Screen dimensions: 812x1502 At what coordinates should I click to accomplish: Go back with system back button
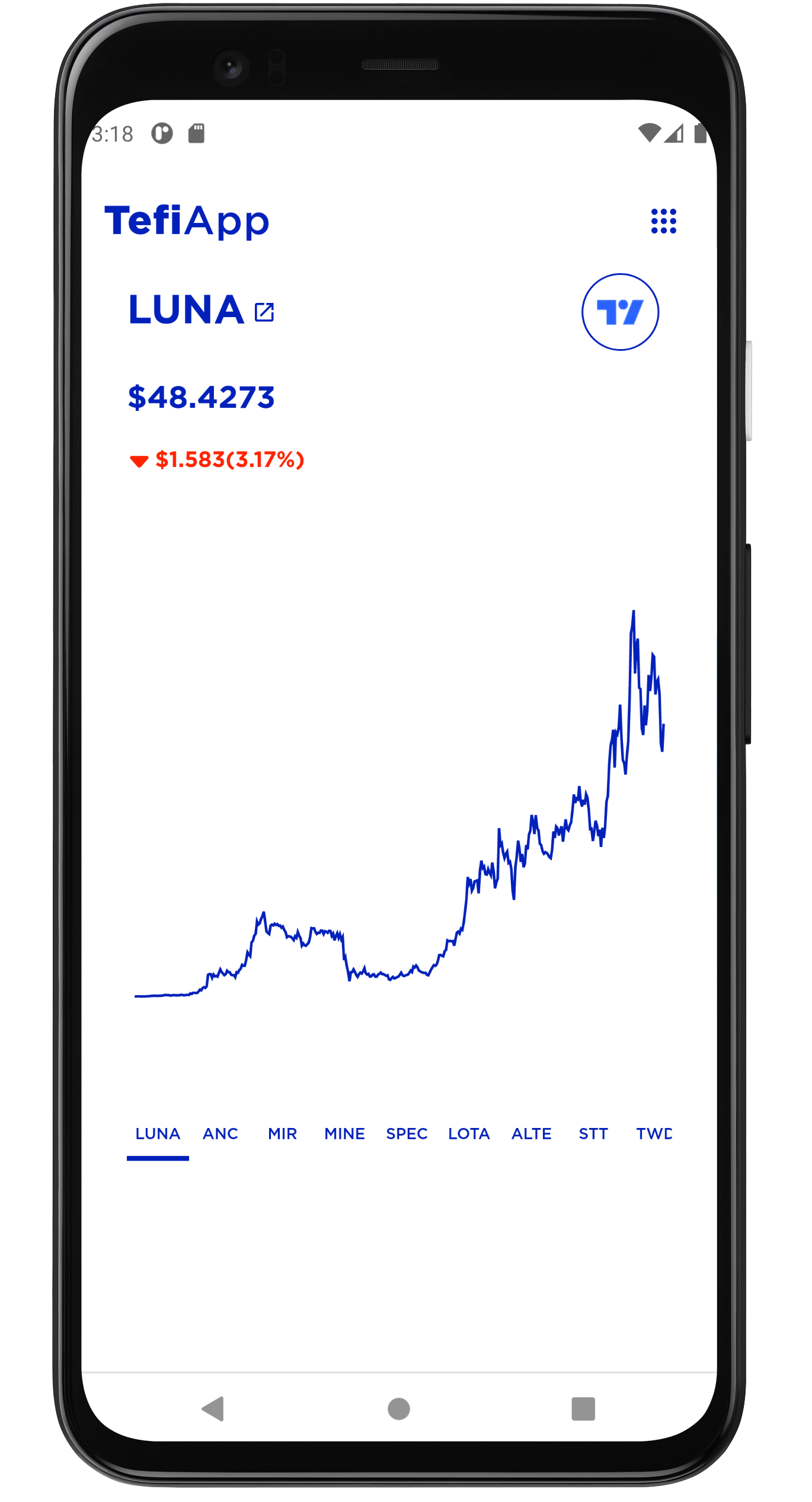213,1409
